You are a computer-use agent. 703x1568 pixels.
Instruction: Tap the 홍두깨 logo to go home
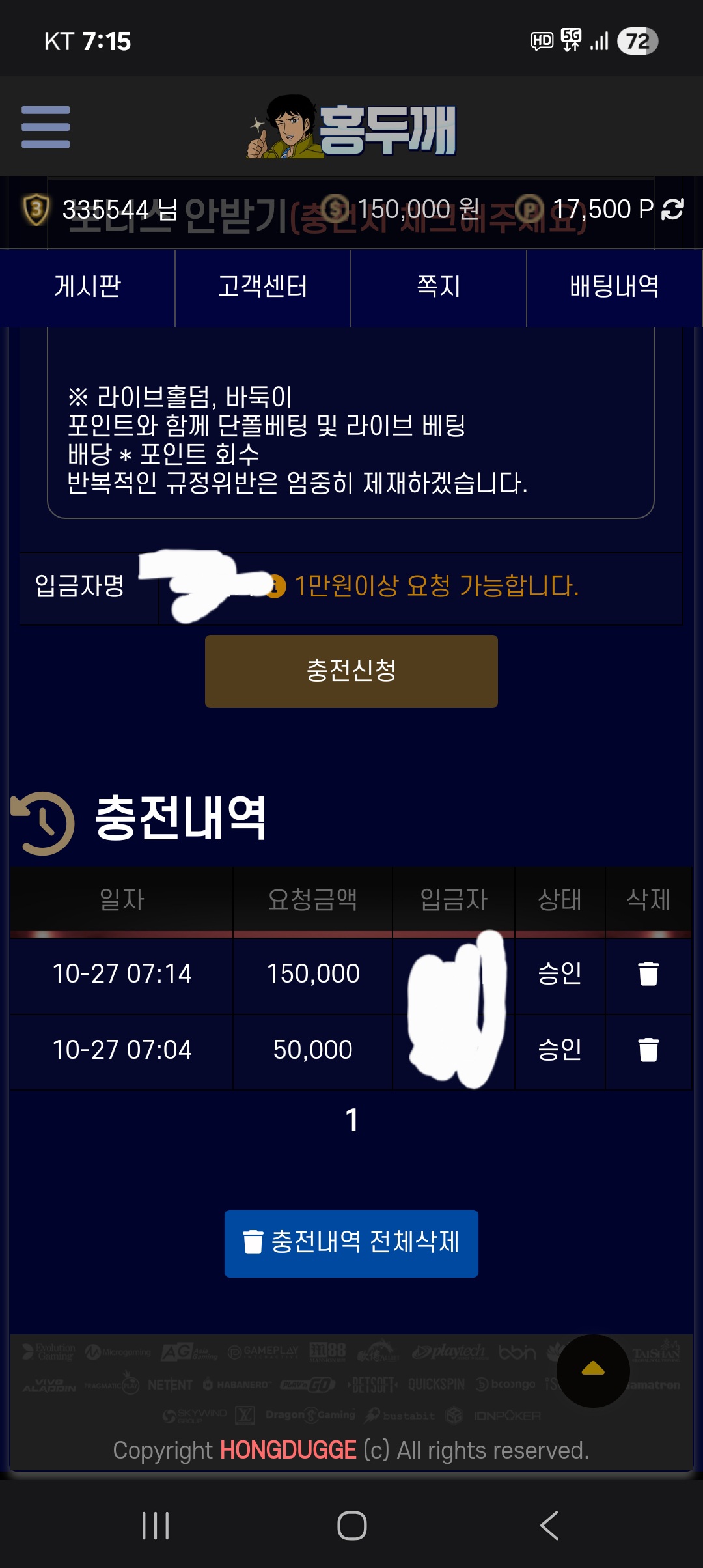(351, 128)
